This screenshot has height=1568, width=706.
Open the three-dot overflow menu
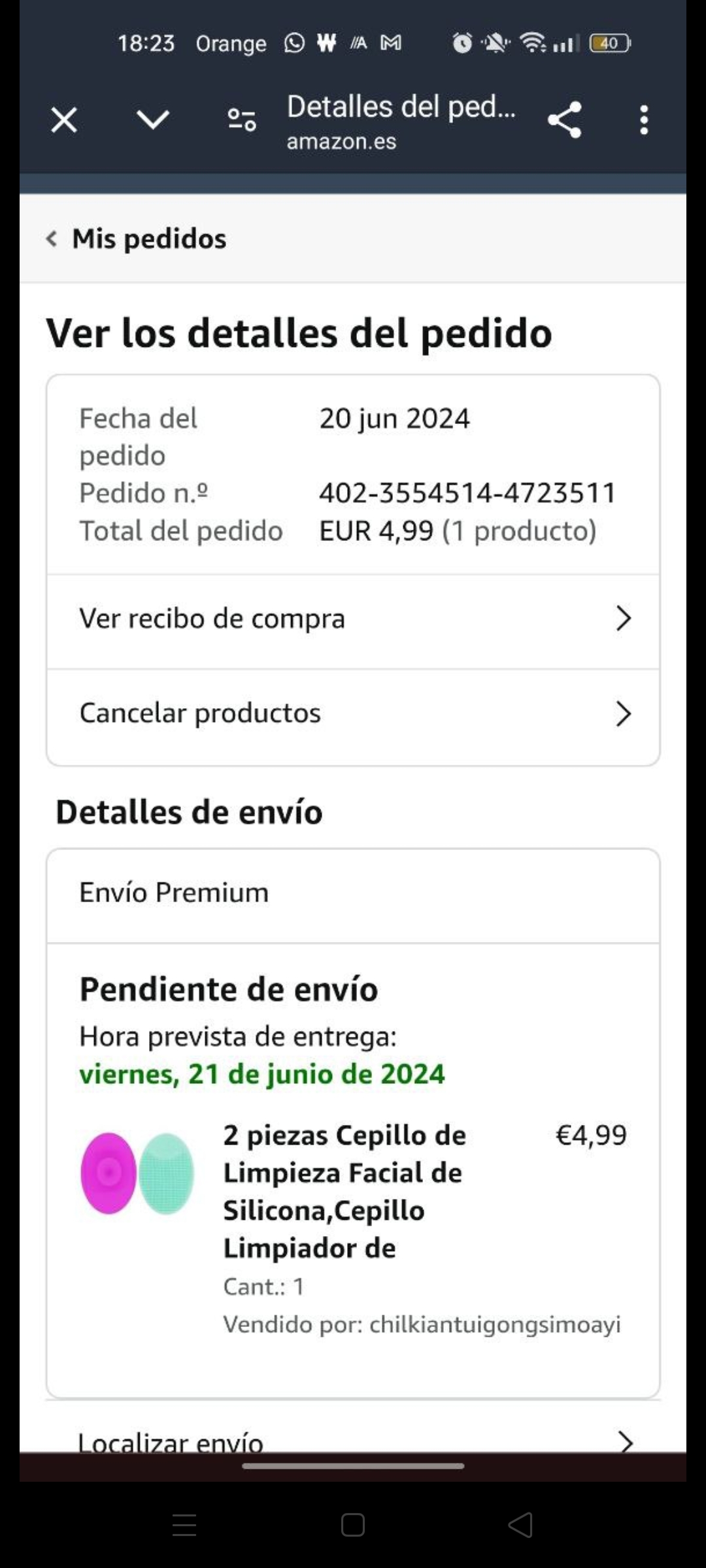pyautogui.click(x=644, y=120)
